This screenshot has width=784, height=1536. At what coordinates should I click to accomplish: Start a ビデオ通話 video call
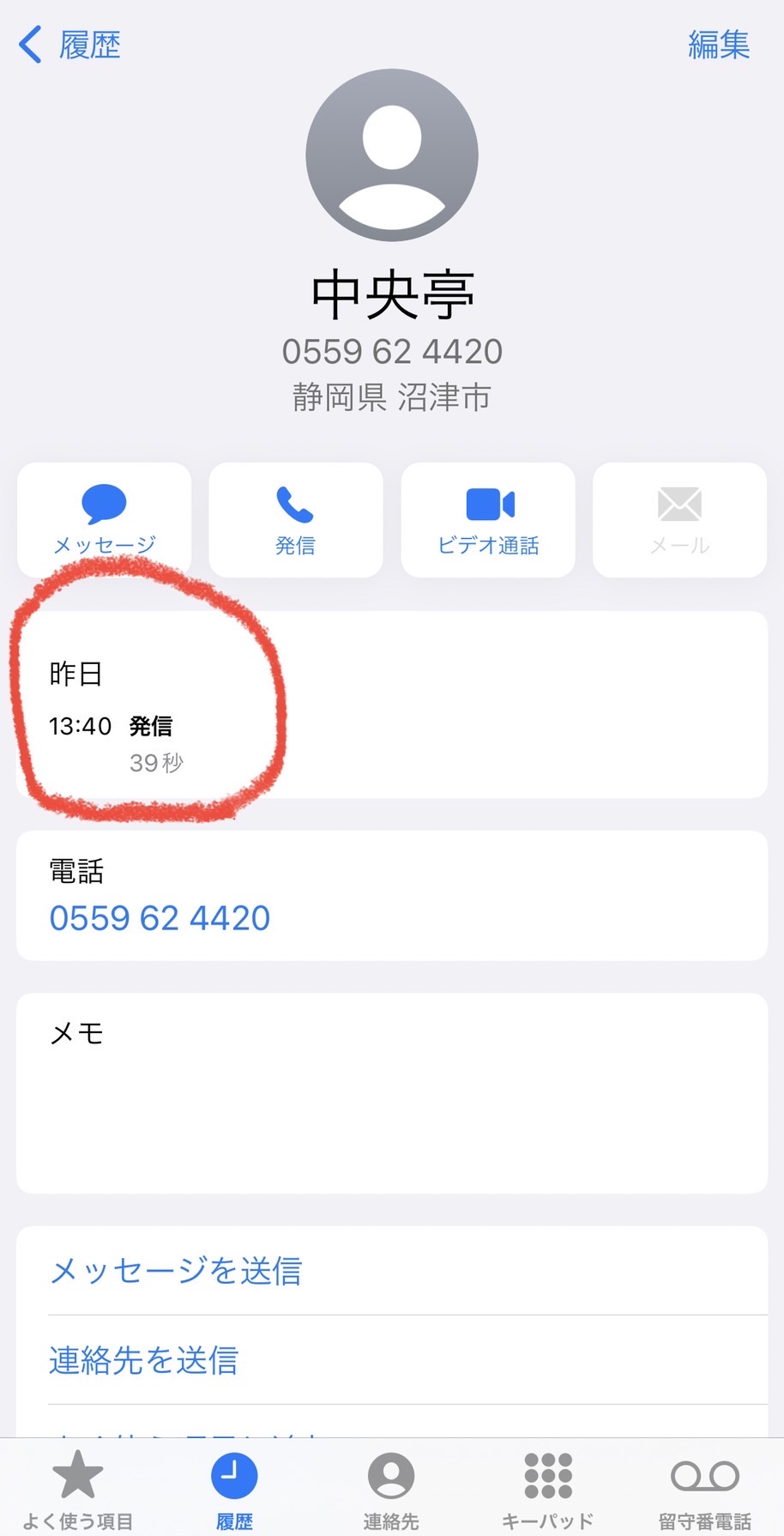point(488,520)
